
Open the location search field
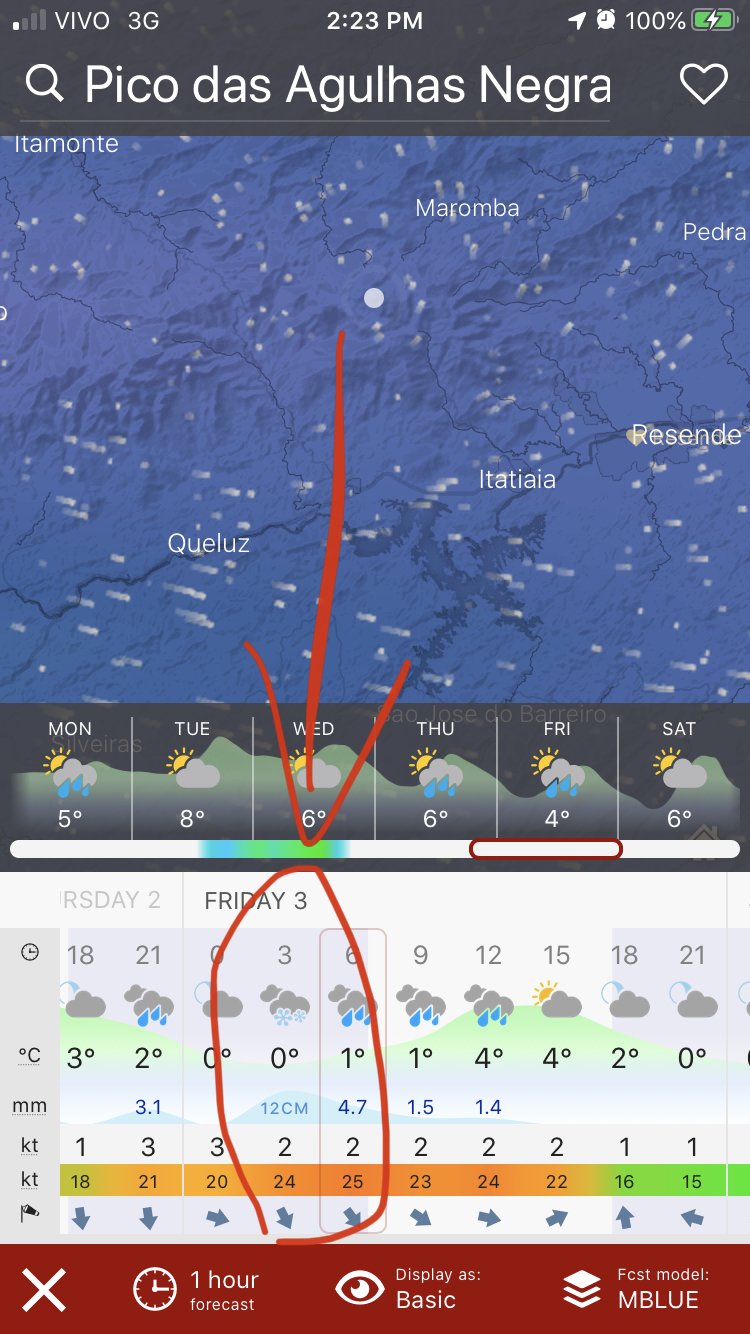(x=315, y=86)
